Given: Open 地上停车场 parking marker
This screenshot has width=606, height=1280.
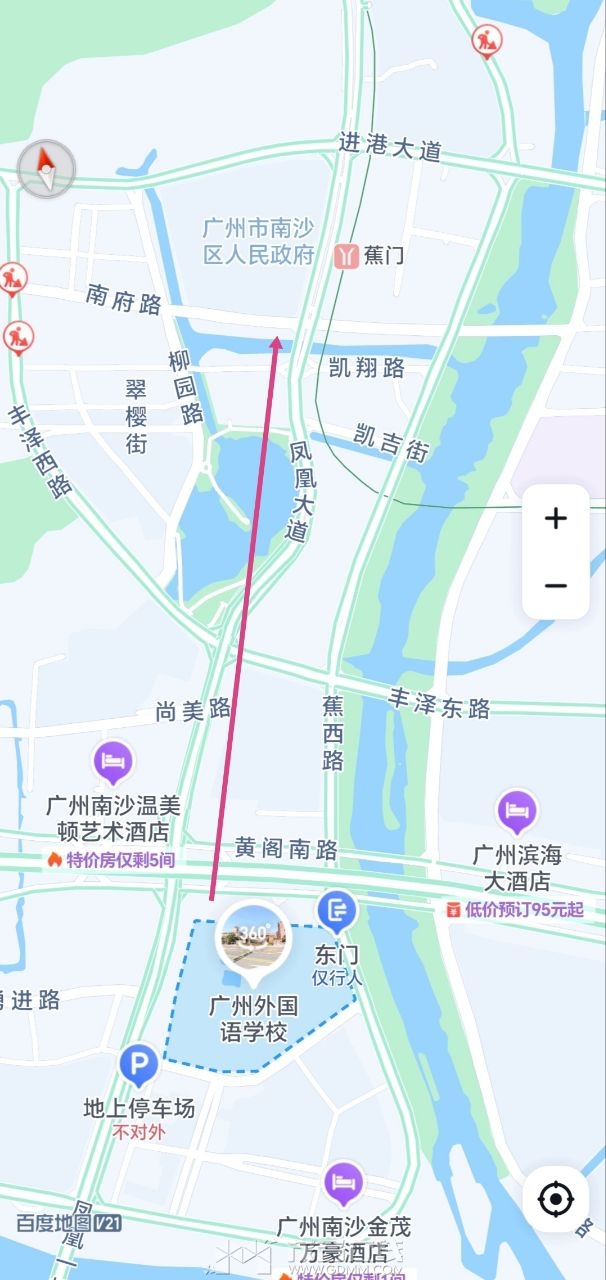Looking at the screenshot, I should coord(138,1066).
